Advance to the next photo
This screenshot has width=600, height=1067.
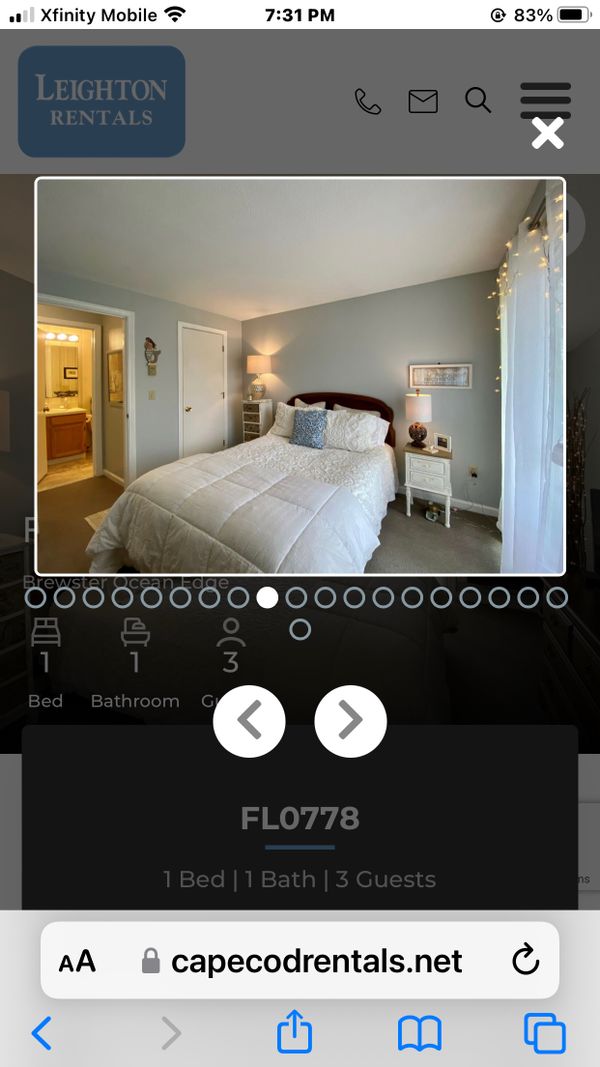coord(350,720)
